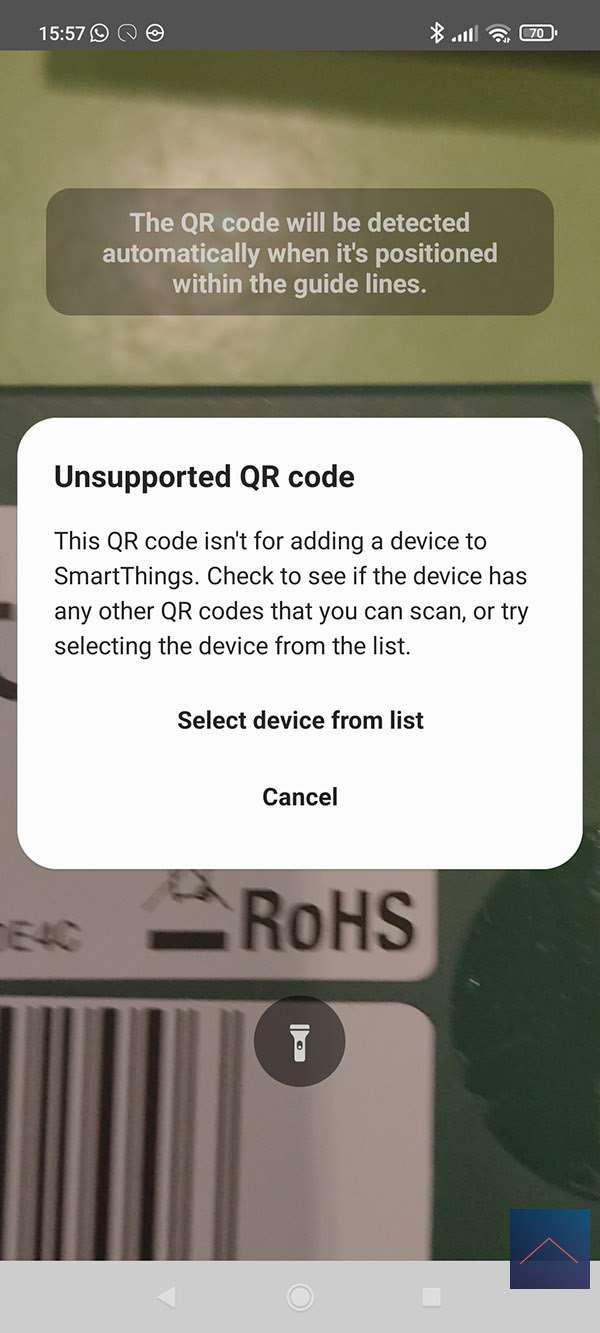Screen dimensions: 600x1333
Task: Choose Select device from list
Action: pyautogui.click(x=300, y=720)
